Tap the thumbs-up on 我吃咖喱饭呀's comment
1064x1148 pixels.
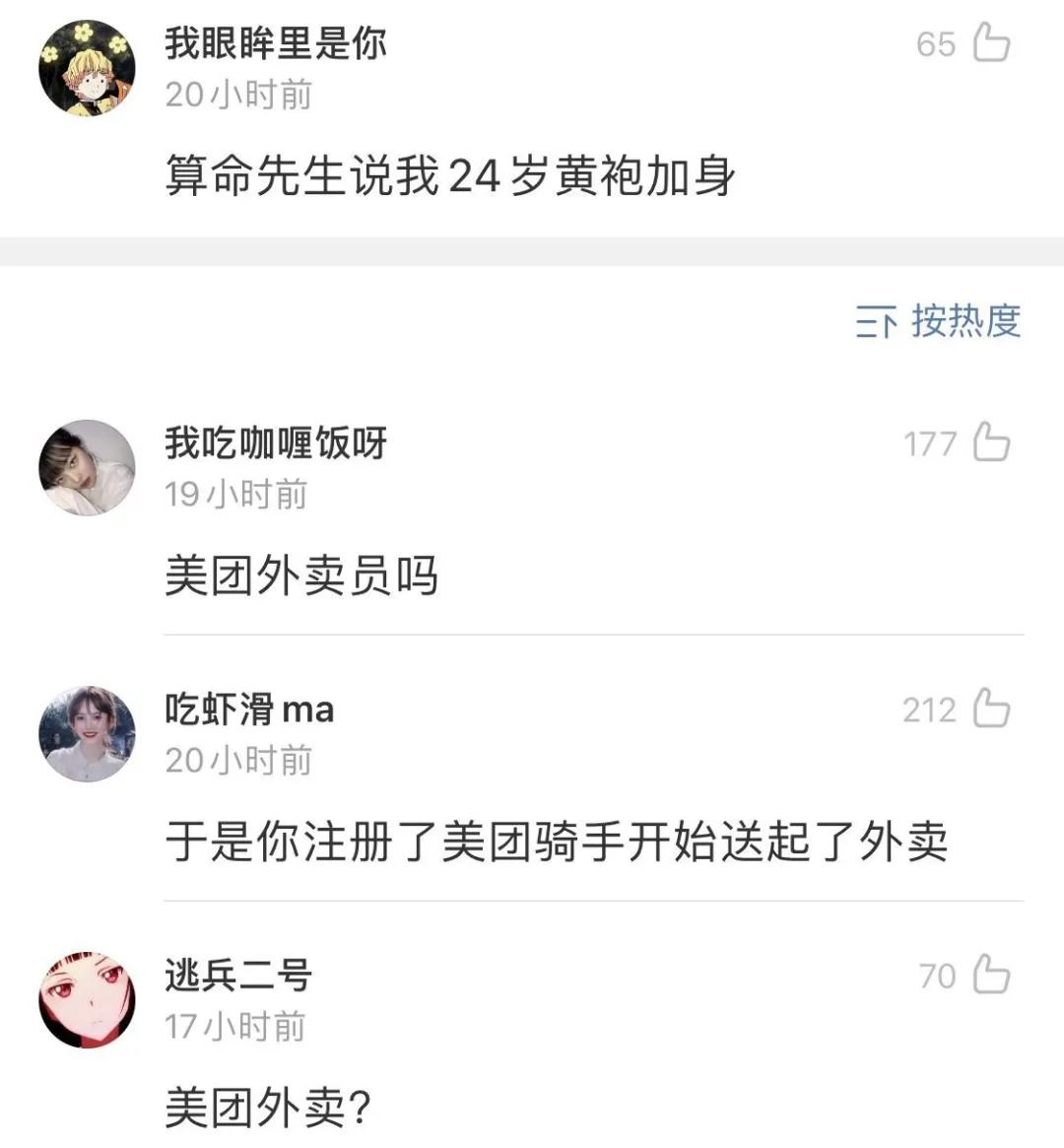(x=992, y=445)
